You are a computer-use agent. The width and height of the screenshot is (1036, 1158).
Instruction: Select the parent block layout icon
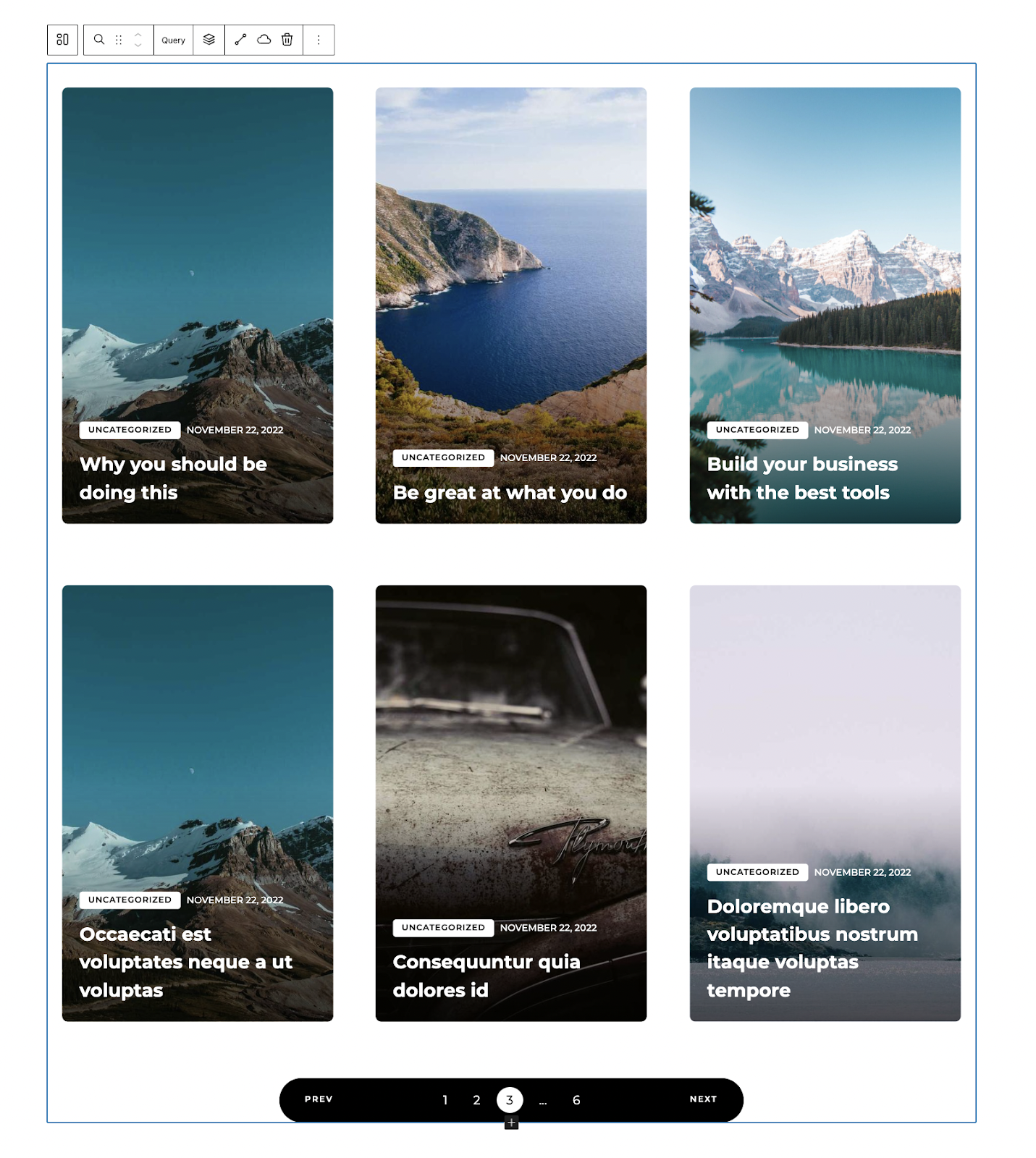click(x=62, y=40)
